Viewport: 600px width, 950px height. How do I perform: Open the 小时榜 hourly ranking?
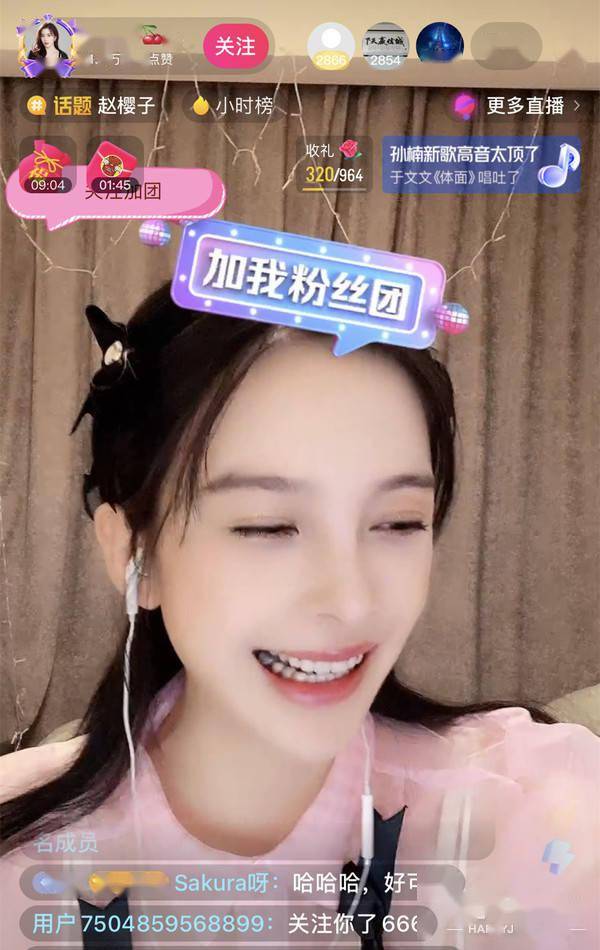pyautogui.click(x=233, y=106)
